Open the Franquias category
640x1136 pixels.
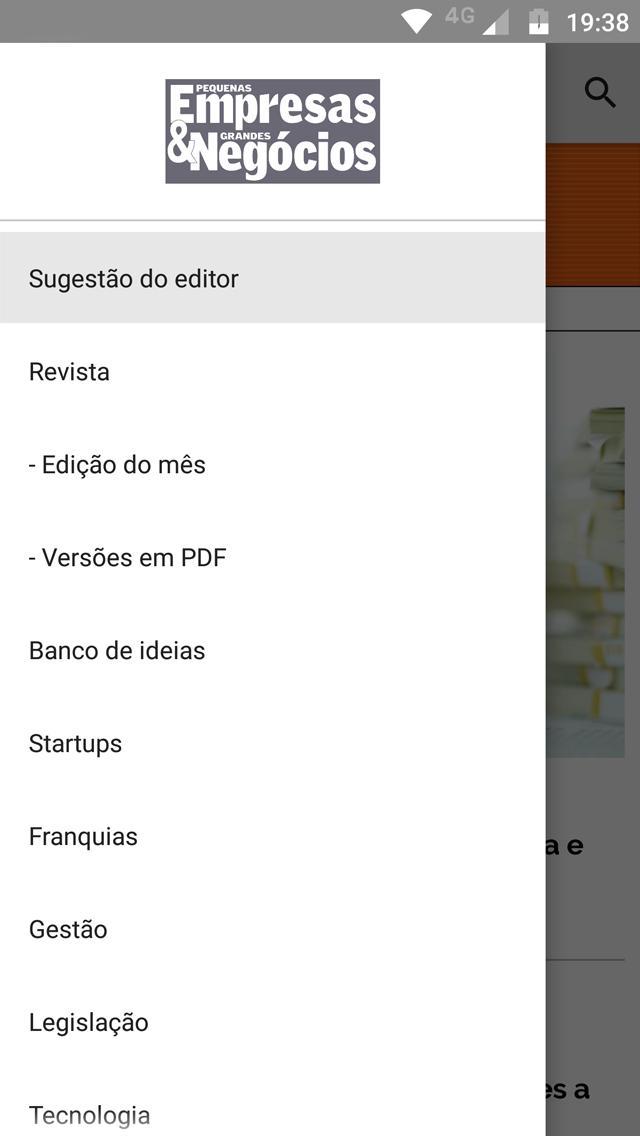[84, 837]
